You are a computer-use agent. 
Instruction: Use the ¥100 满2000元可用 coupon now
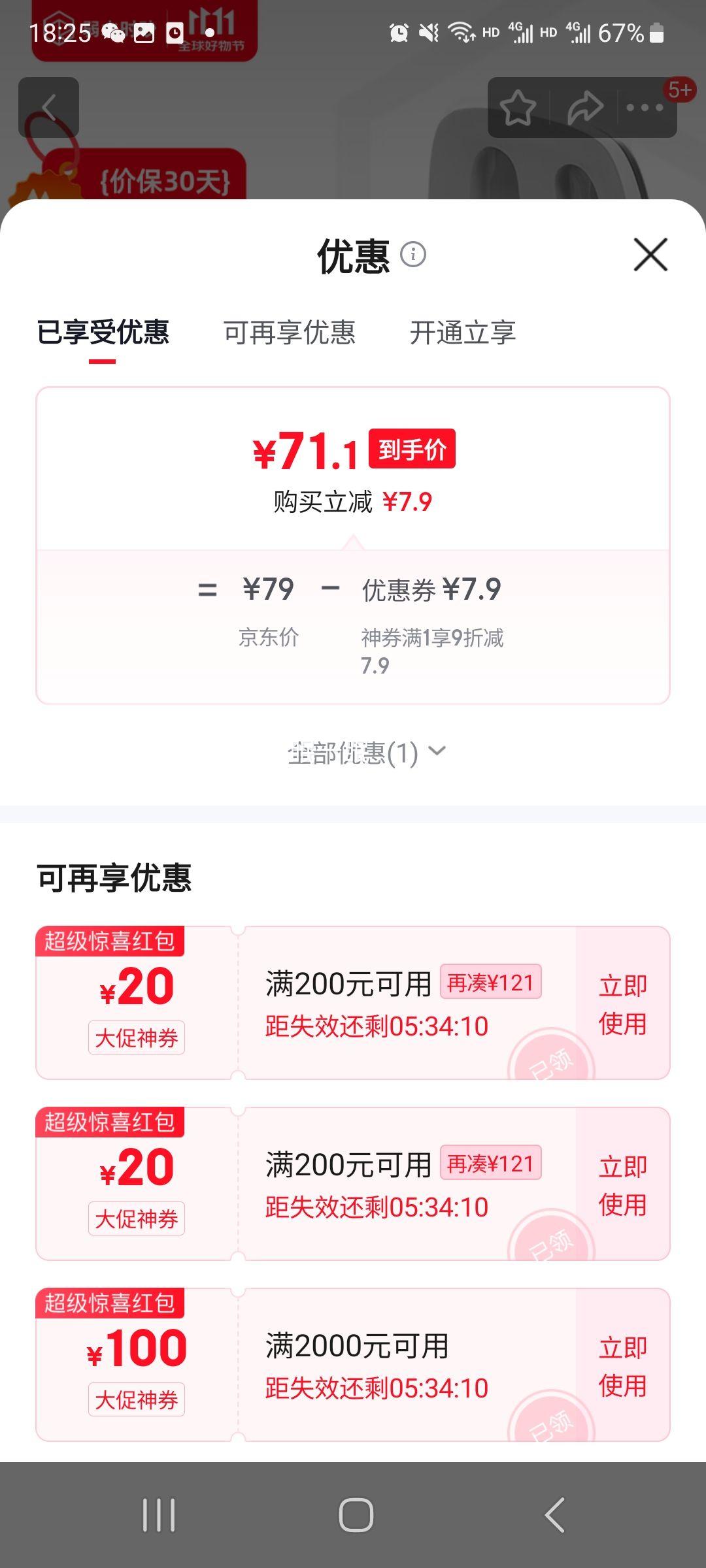tap(622, 1366)
